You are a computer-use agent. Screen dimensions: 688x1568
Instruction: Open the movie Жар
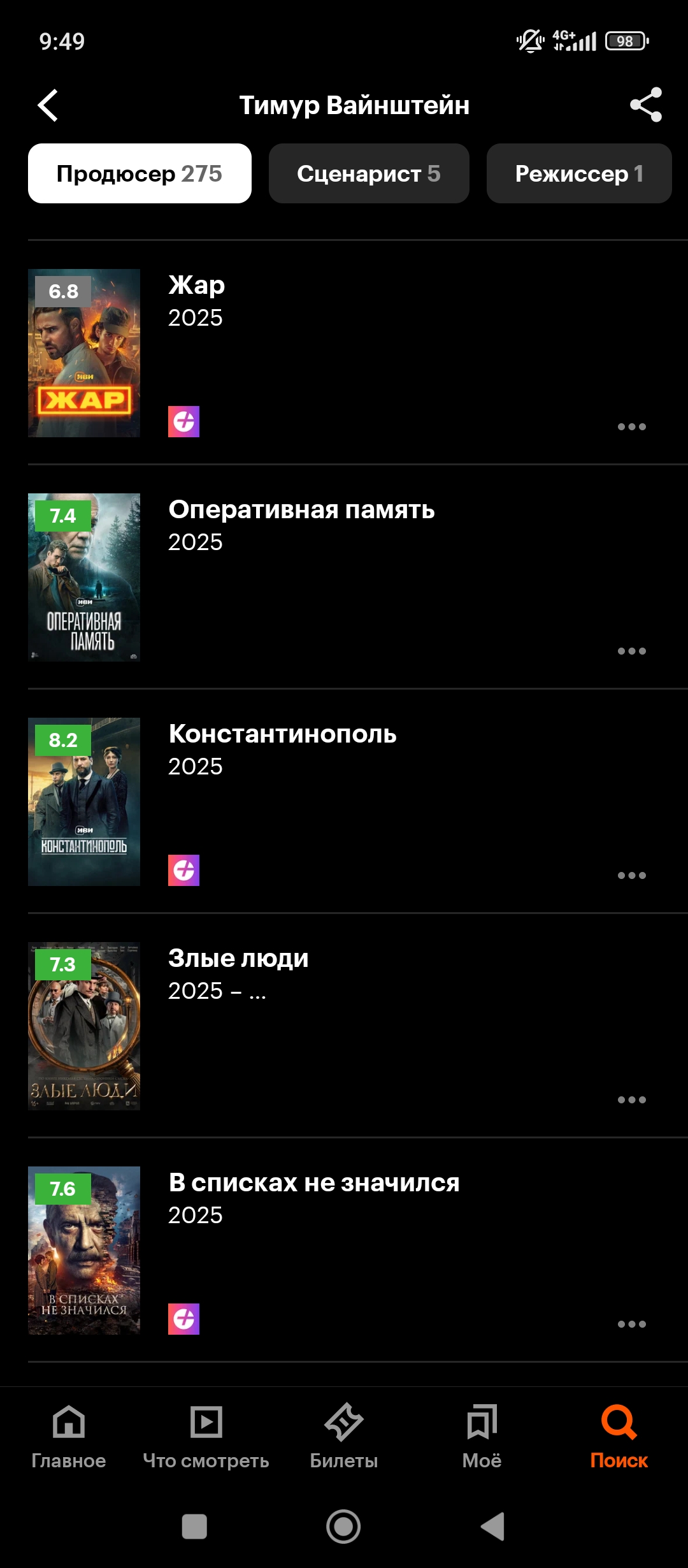[x=196, y=285]
